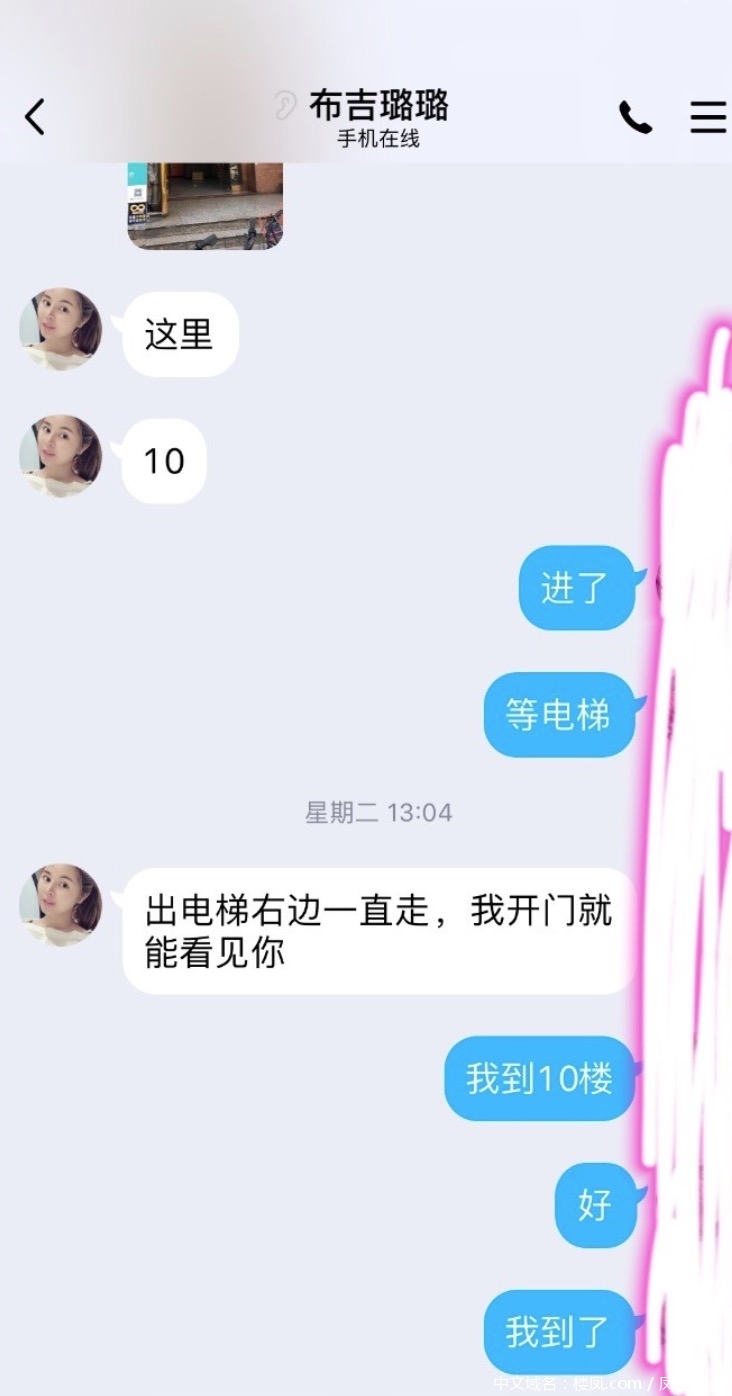The width and height of the screenshot is (732, 1396).
Task: Start a voice call with 布吉璐璐
Action: [x=634, y=117]
